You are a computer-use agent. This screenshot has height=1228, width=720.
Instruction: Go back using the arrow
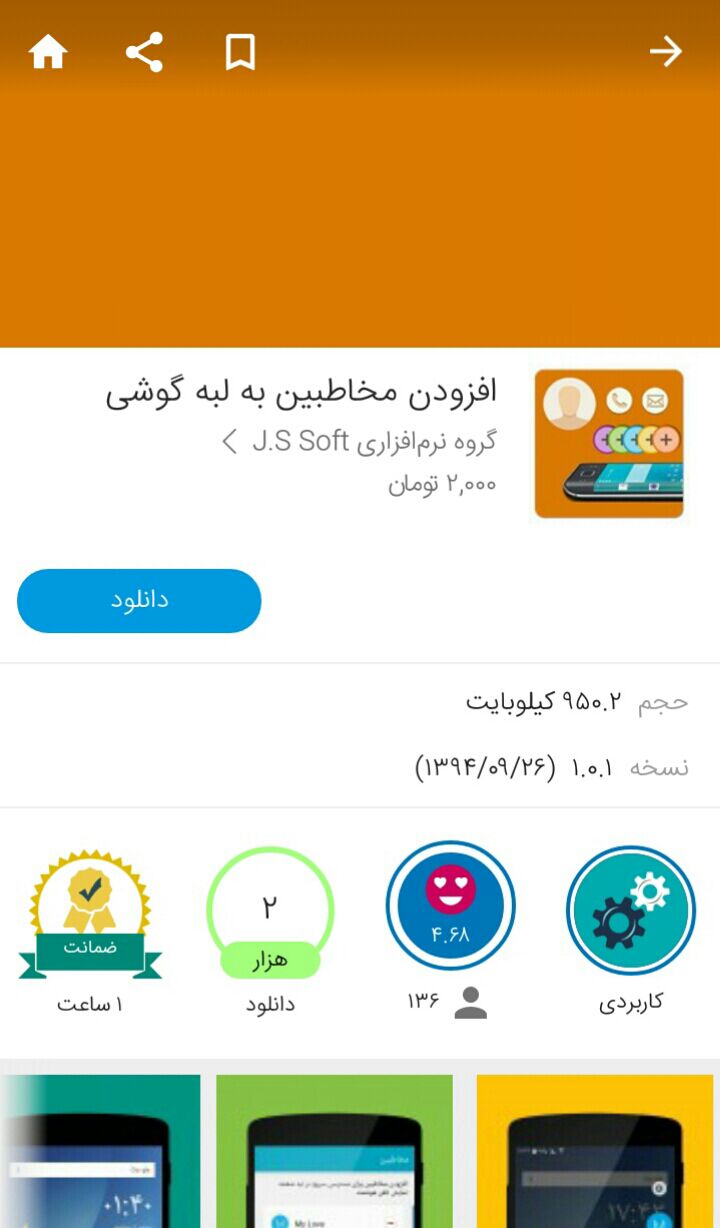[665, 52]
